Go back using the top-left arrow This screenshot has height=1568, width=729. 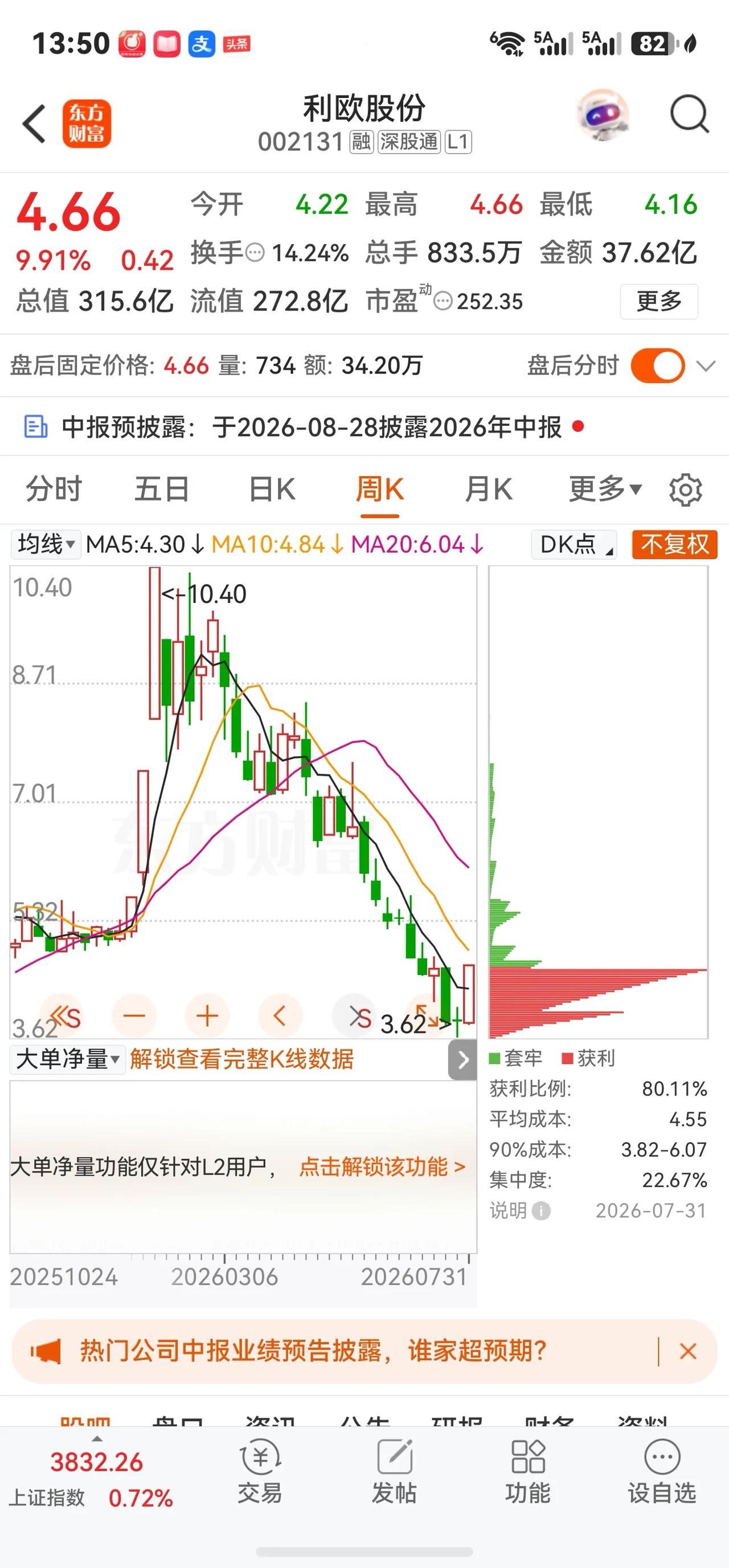tap(34, 124)
